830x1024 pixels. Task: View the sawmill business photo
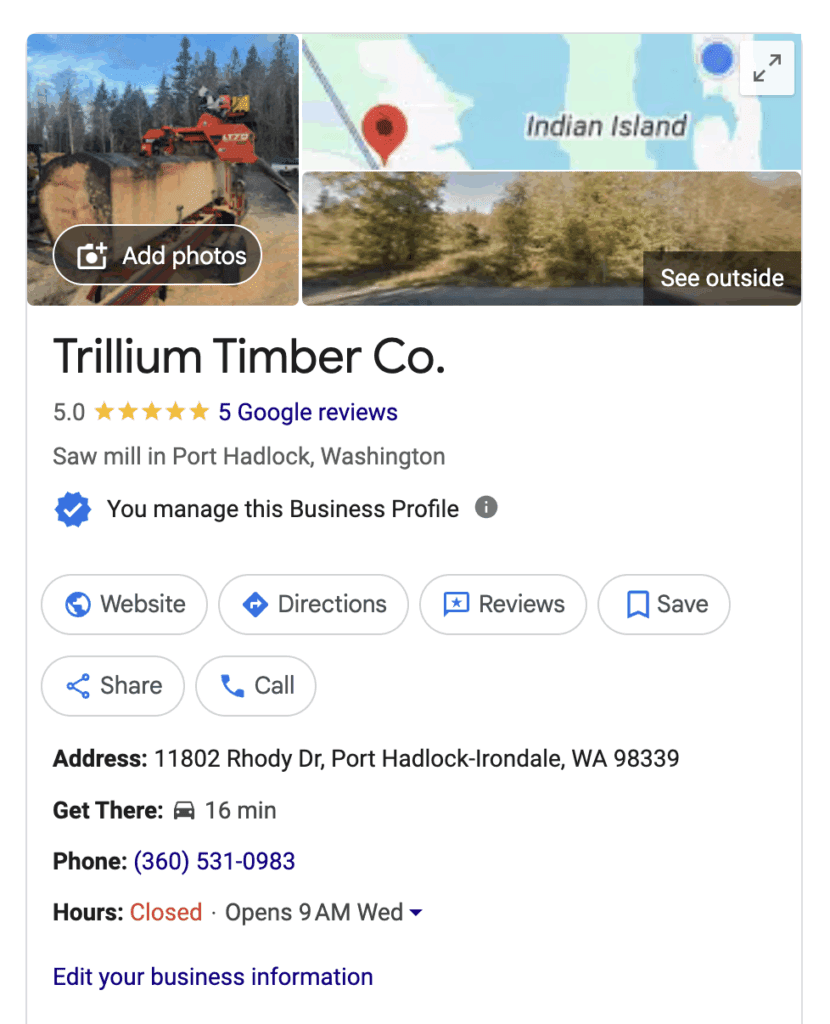coord(162,130)
